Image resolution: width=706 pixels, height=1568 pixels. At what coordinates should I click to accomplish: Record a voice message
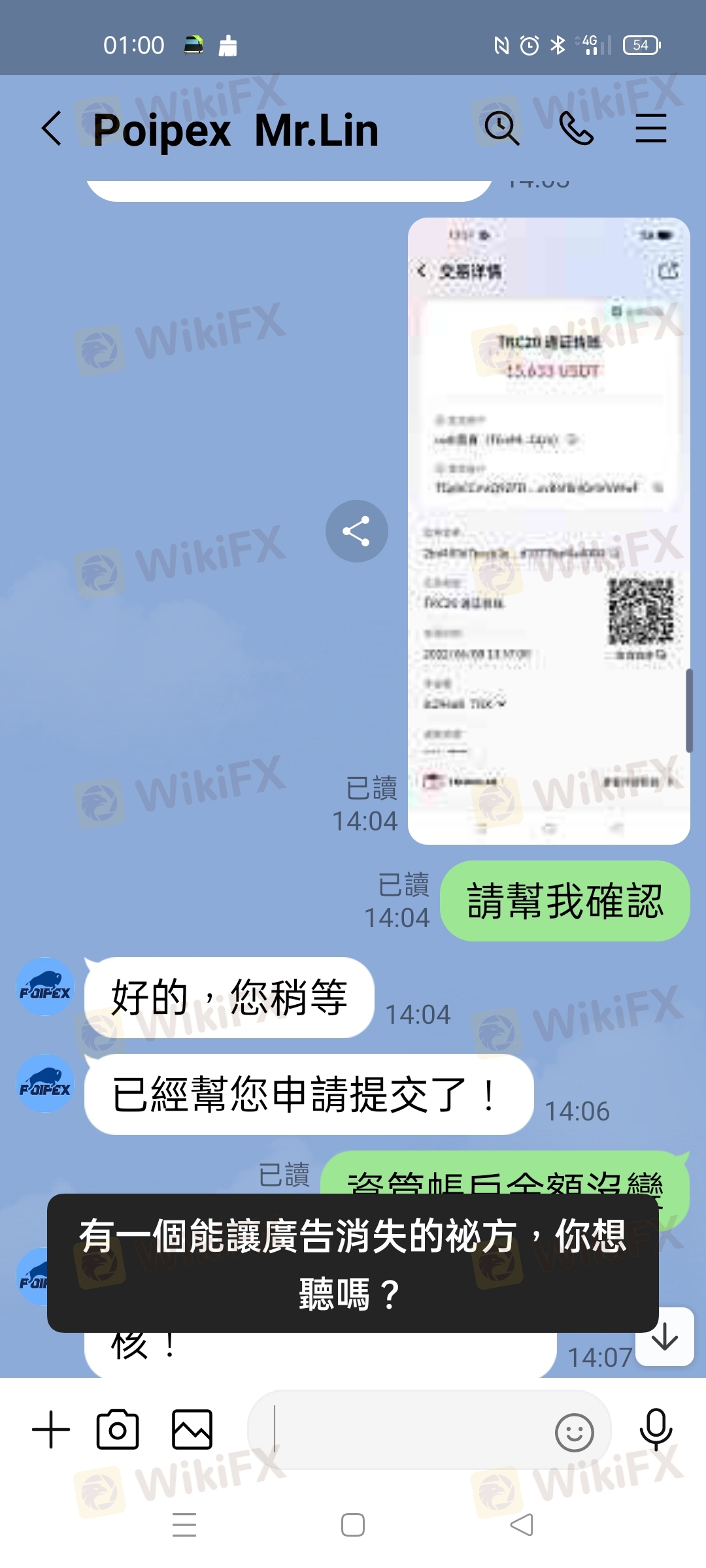pyautogui.click(x=656, y=1429)
